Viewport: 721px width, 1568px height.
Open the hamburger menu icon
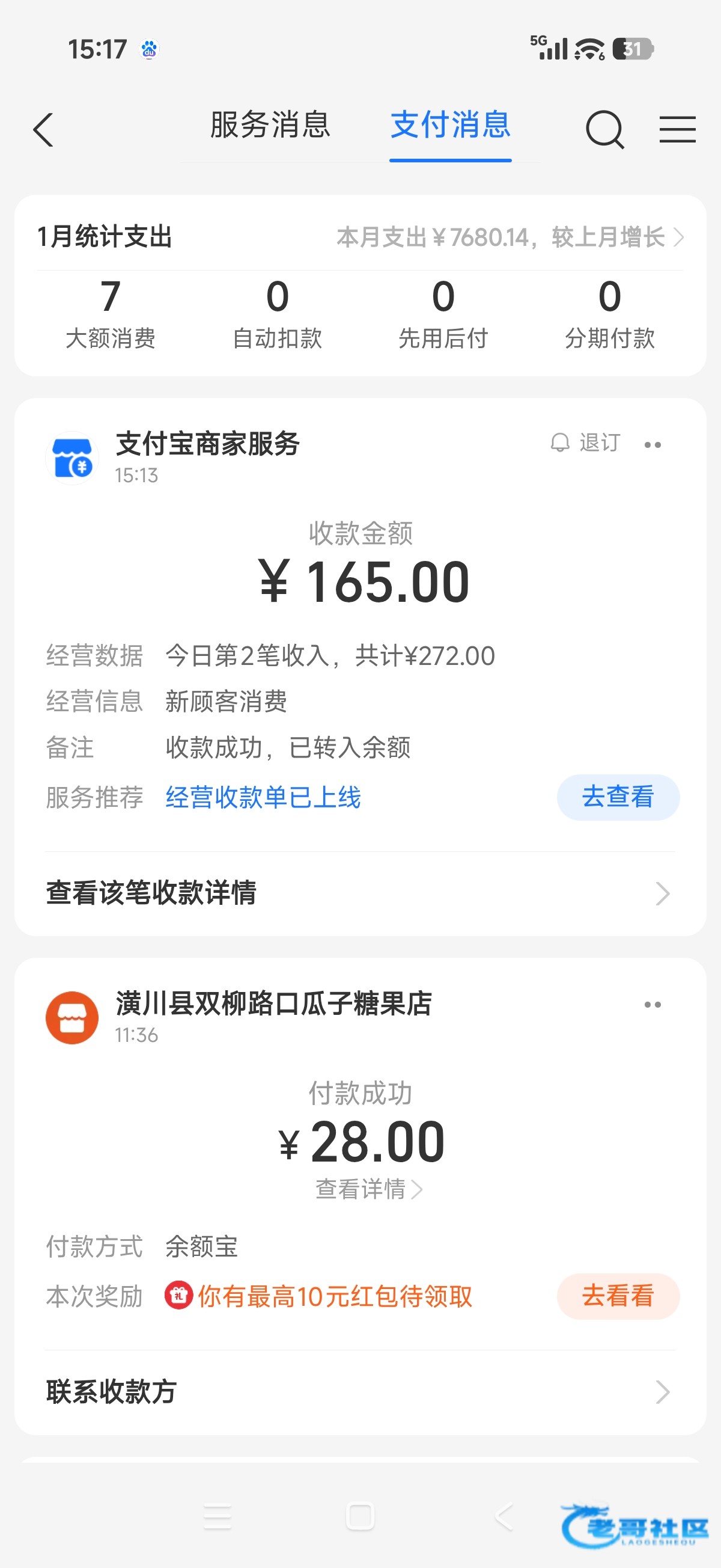tap(677, 129)
